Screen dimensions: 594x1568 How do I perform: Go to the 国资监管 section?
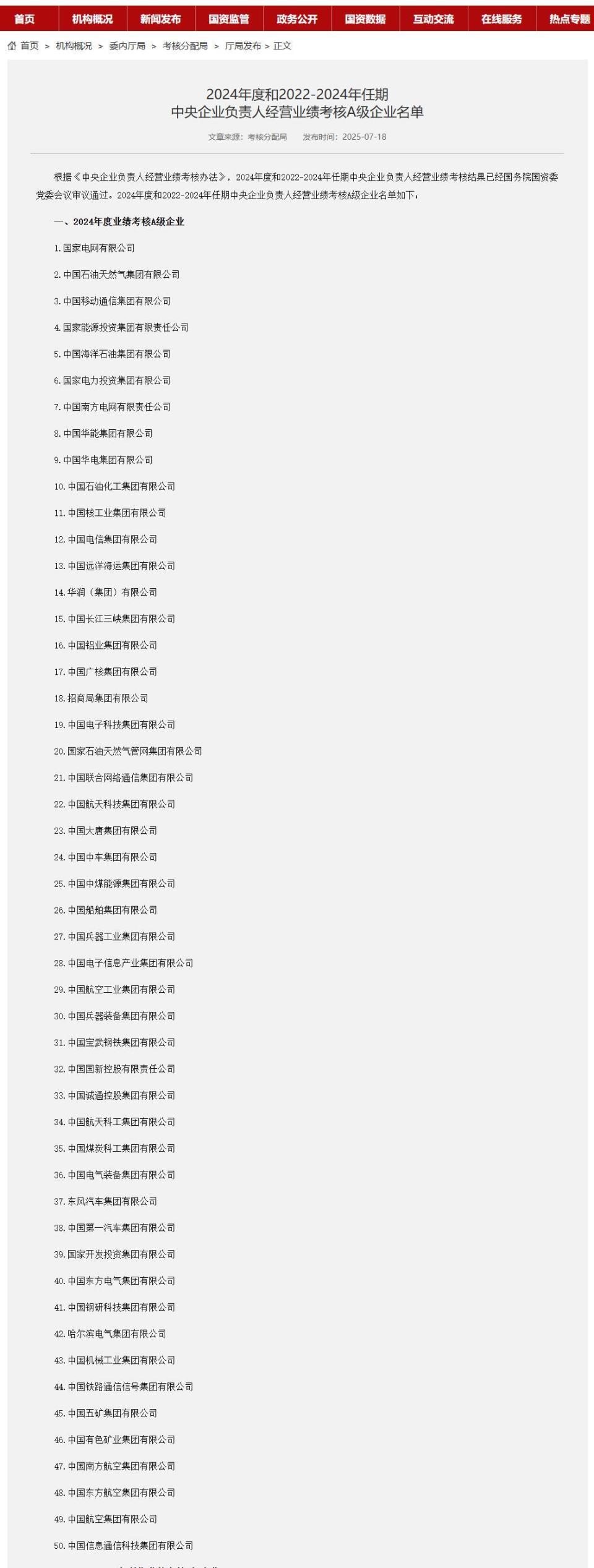229,19
